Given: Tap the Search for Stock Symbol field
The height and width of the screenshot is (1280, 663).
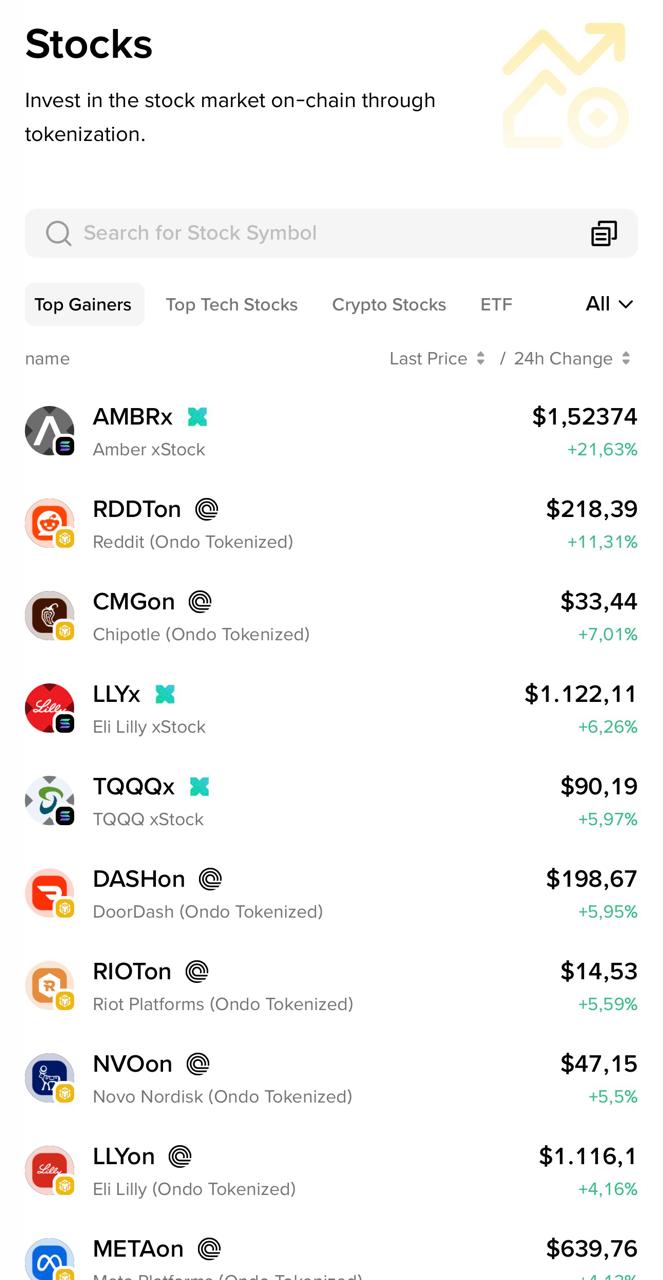Looking at the screenshot, I should (300, 233).
